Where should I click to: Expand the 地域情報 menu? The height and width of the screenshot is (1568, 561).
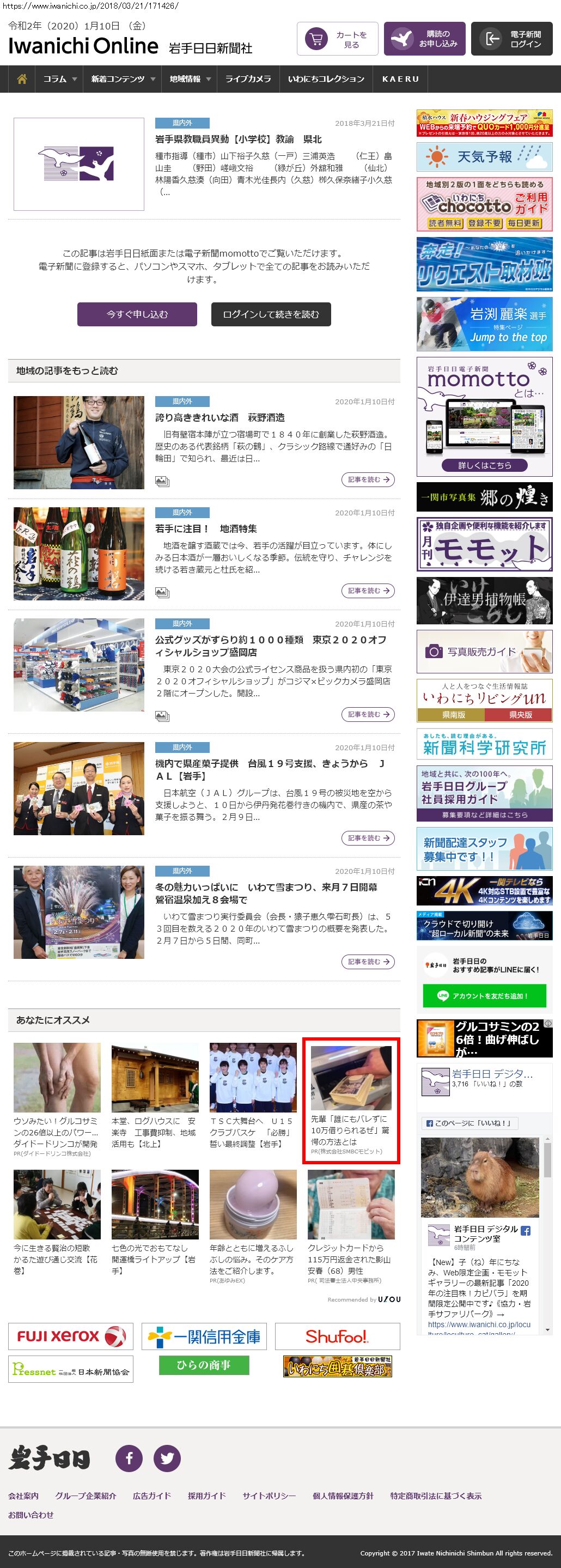190,79
